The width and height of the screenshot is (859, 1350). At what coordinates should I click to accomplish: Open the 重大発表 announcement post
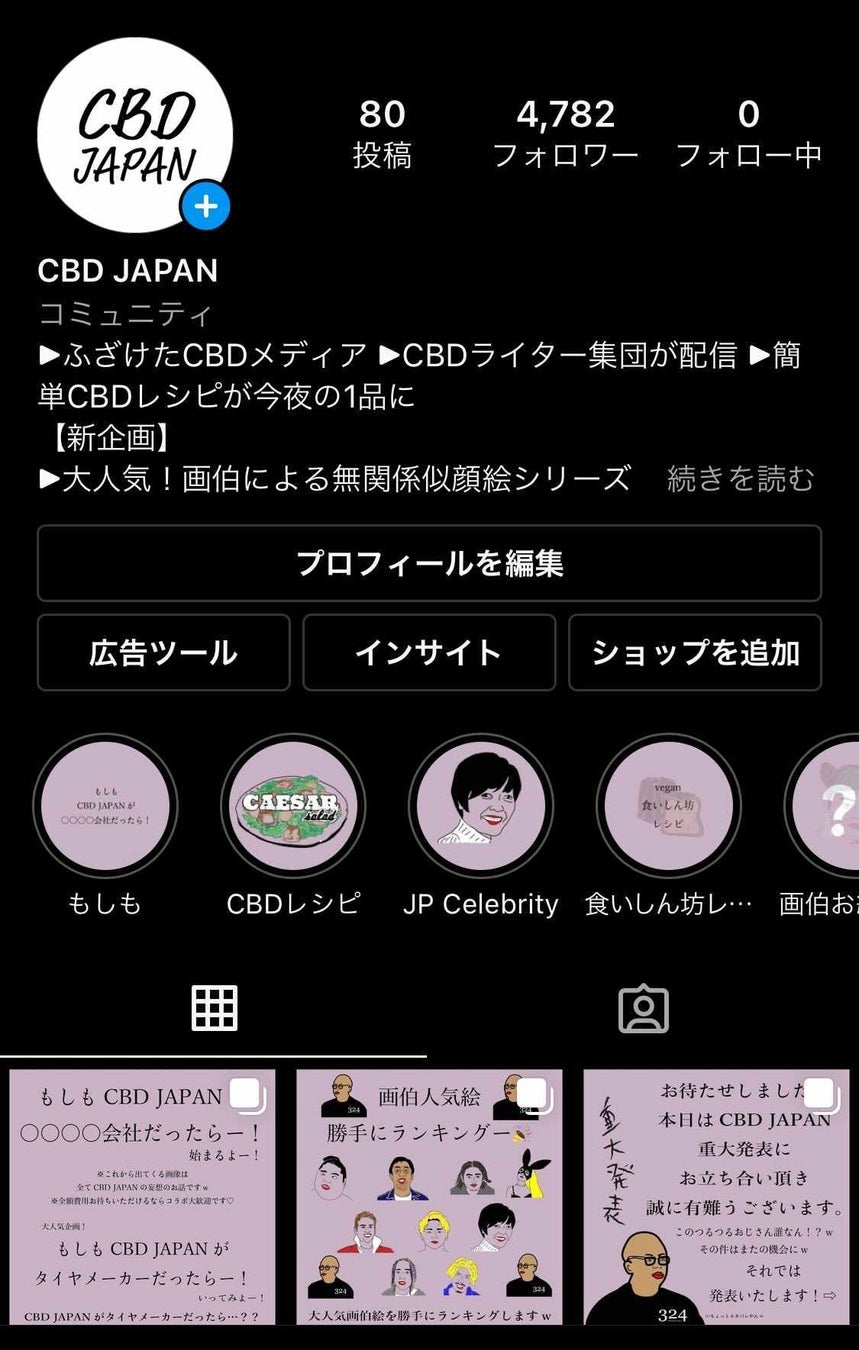click(x=716, y=1197)
